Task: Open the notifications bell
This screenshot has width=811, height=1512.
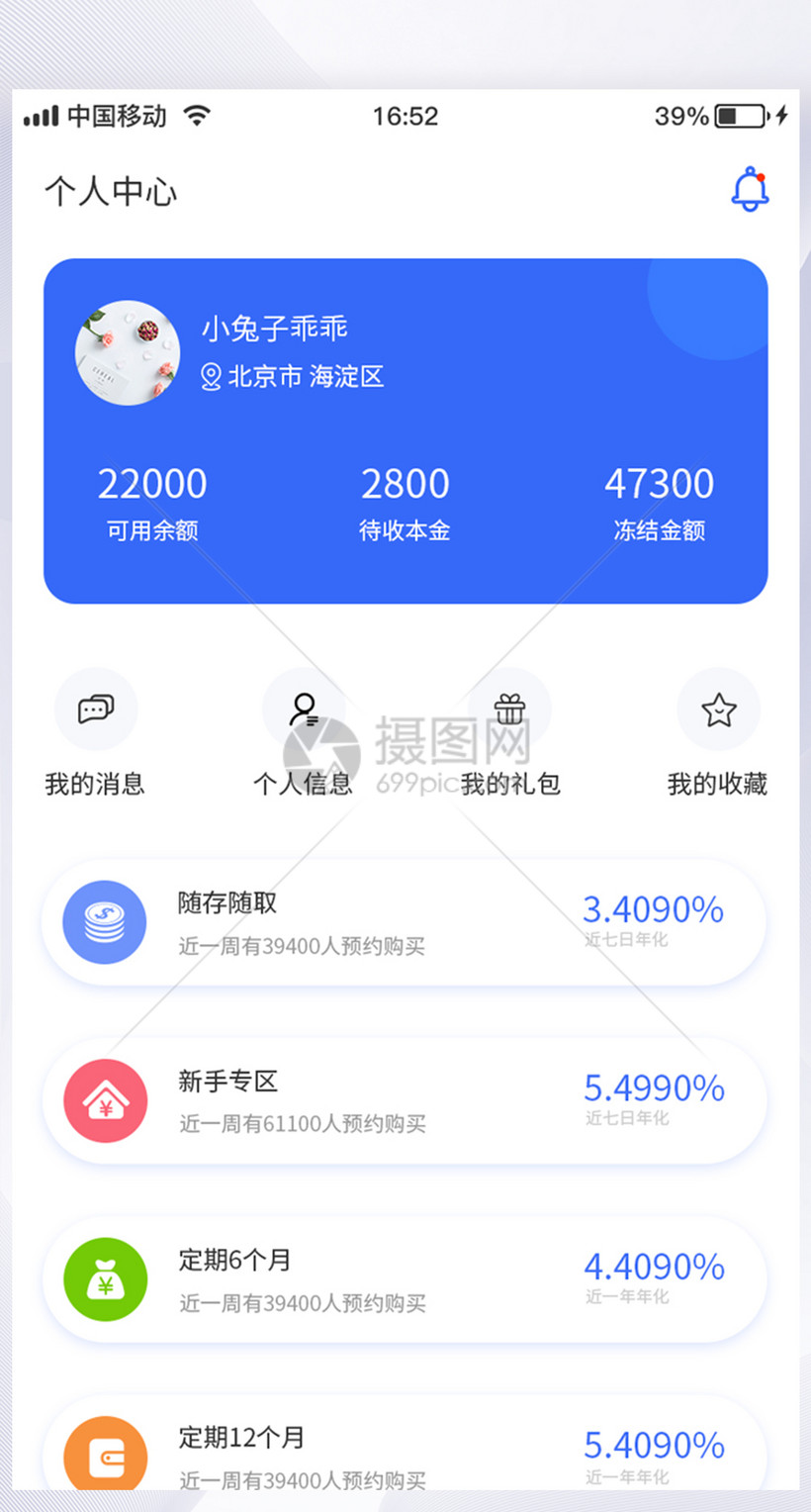Action: click(750, 189)
